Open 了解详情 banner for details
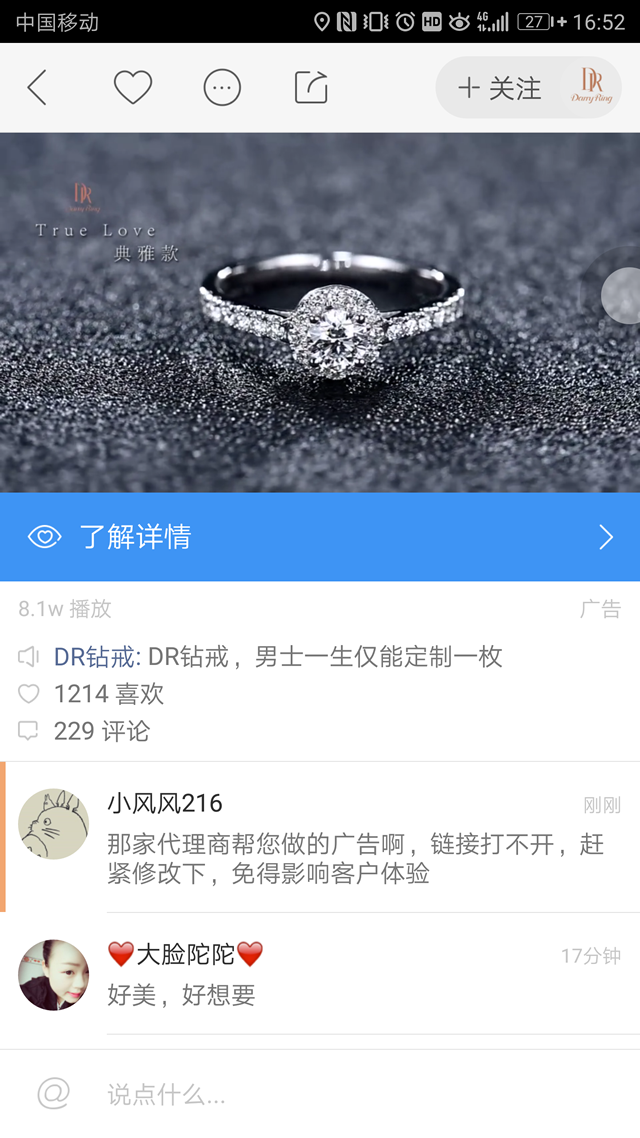The width and height of the screenshot is (640, 1138). (x=320, y=537)
